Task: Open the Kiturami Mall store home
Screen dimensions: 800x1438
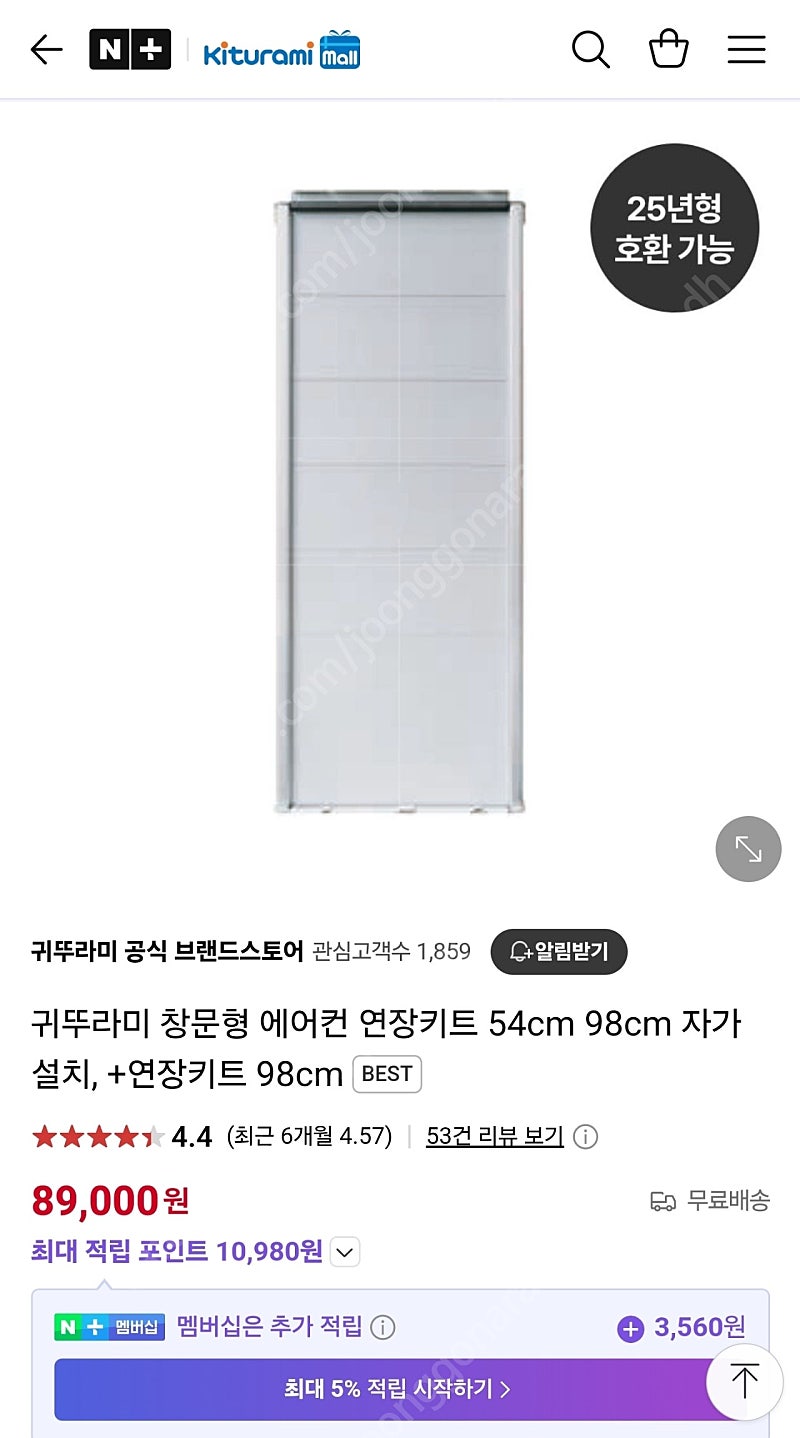Action: (x=281, y=50)
